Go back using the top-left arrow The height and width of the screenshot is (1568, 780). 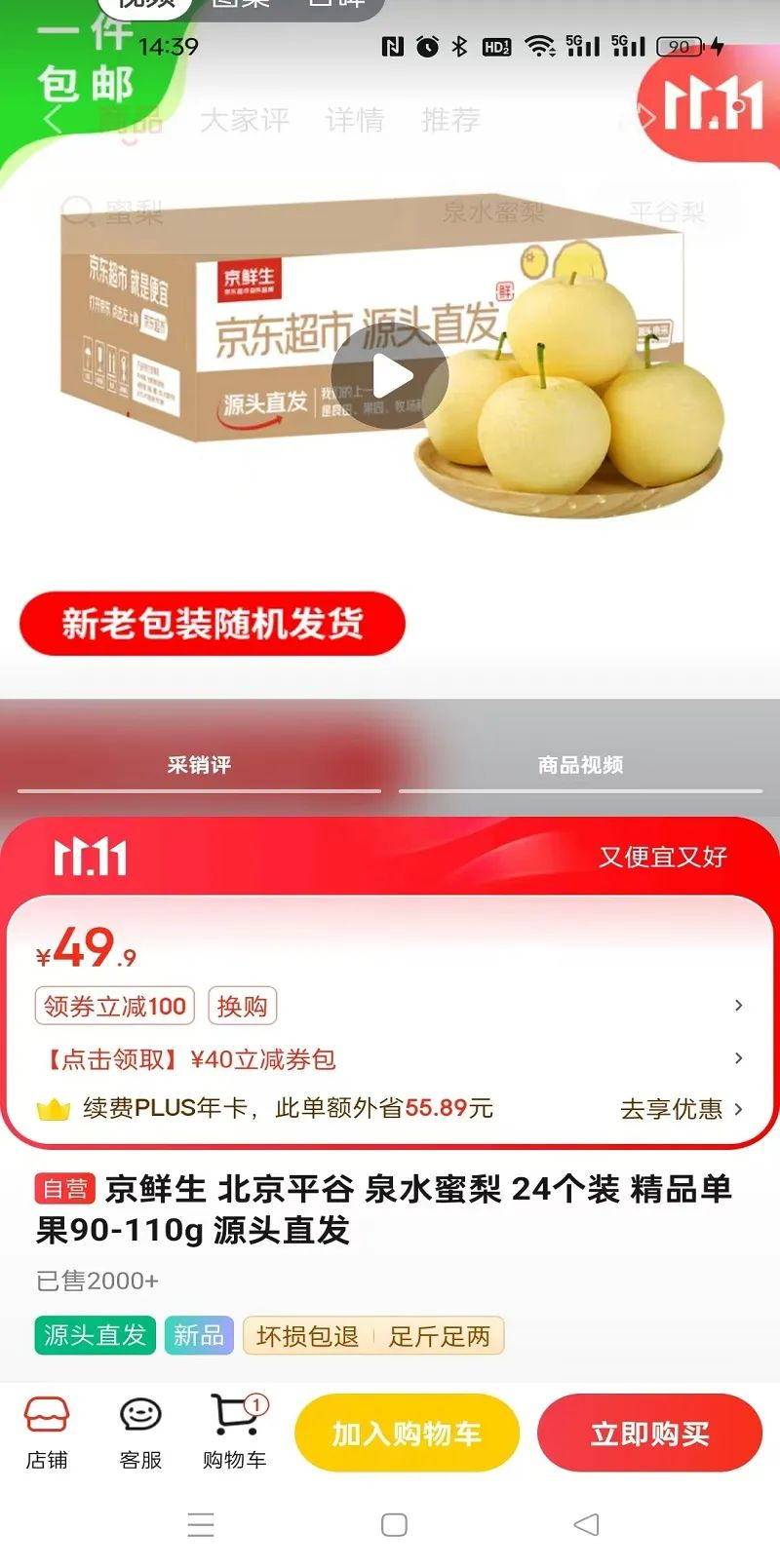pyautogui.click(x=54, y=120)
